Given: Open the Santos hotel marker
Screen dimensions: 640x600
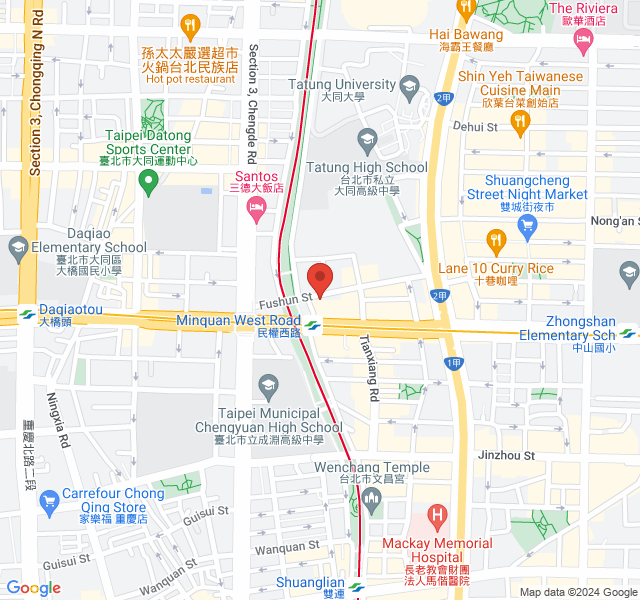Looking at the screenshot, I should (x=256, y=209).
